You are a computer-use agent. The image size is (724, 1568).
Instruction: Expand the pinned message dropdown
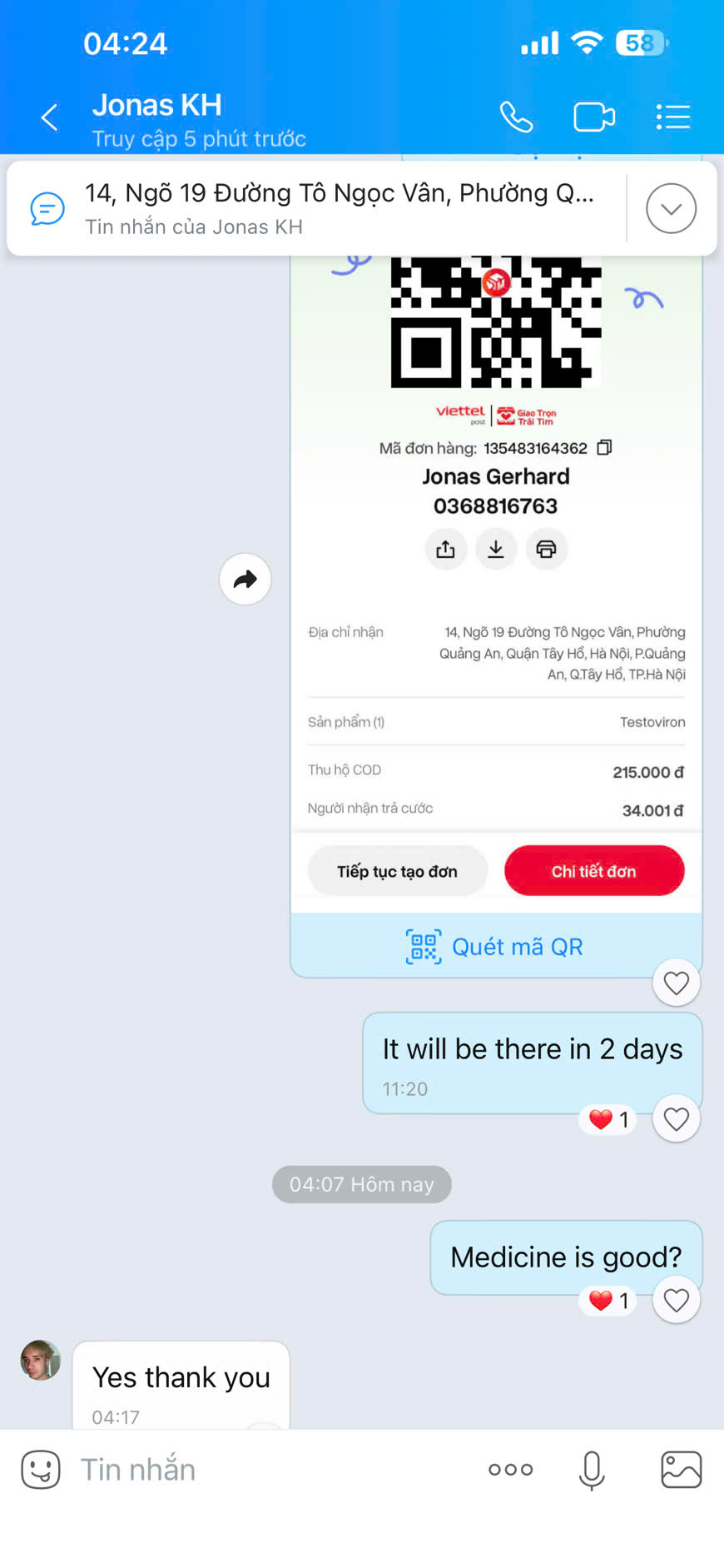coord(671,208)
